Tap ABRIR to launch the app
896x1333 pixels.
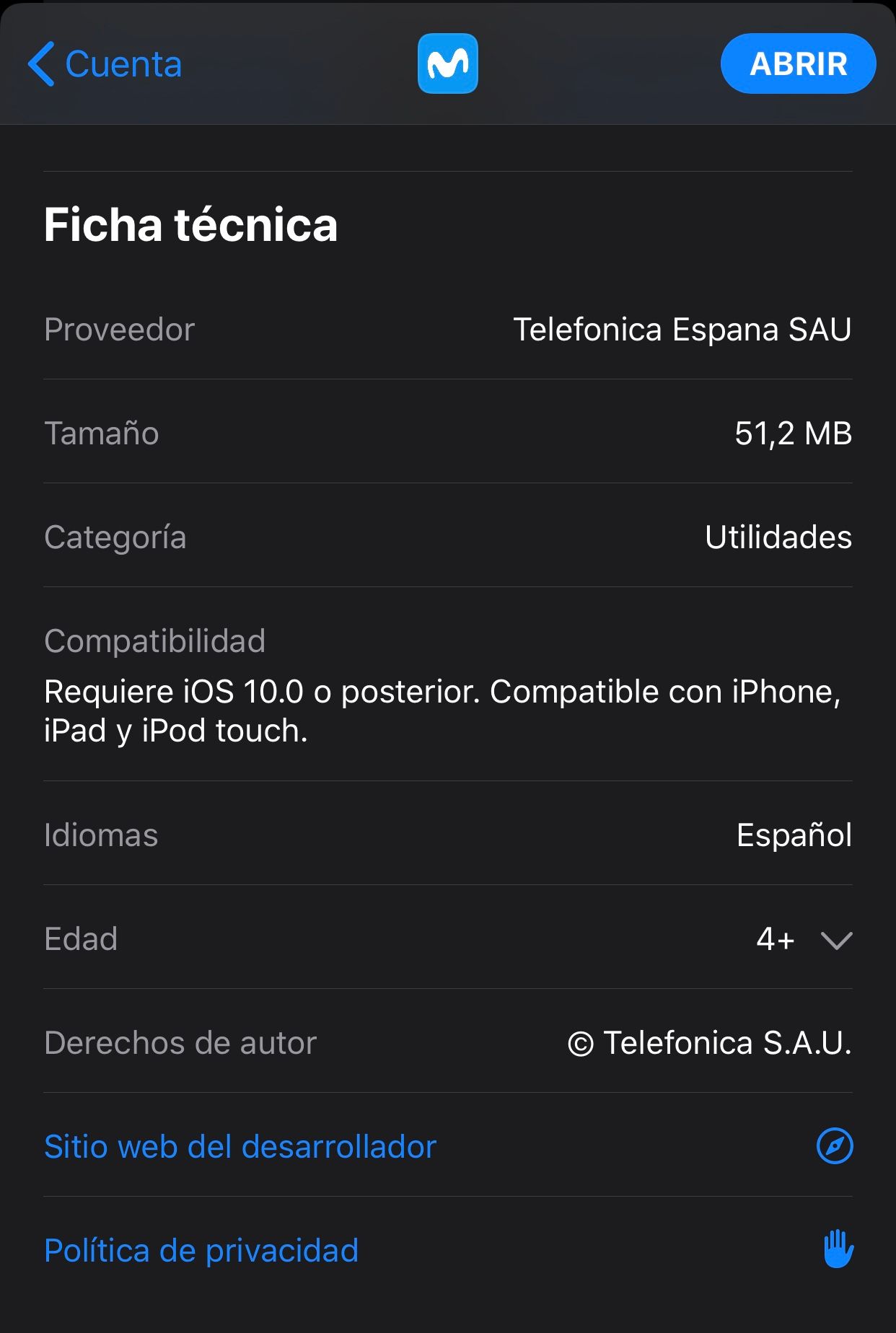797,64
